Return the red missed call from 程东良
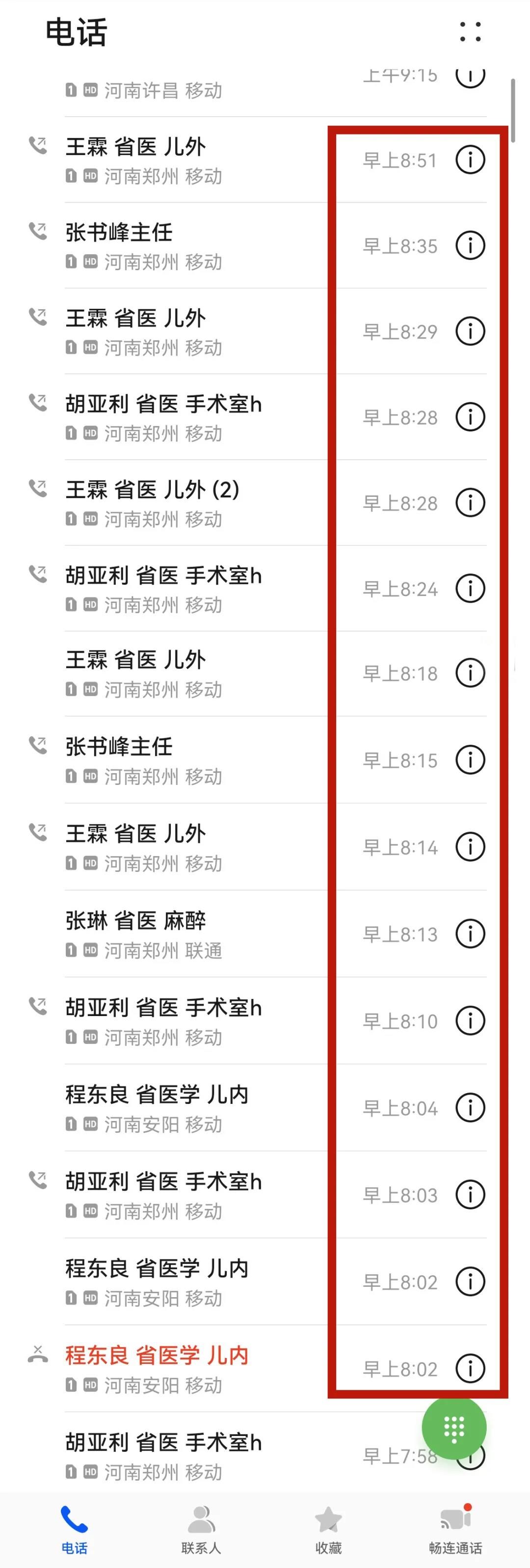The height and width of the screenshot is (1568, 530). 183,1368
